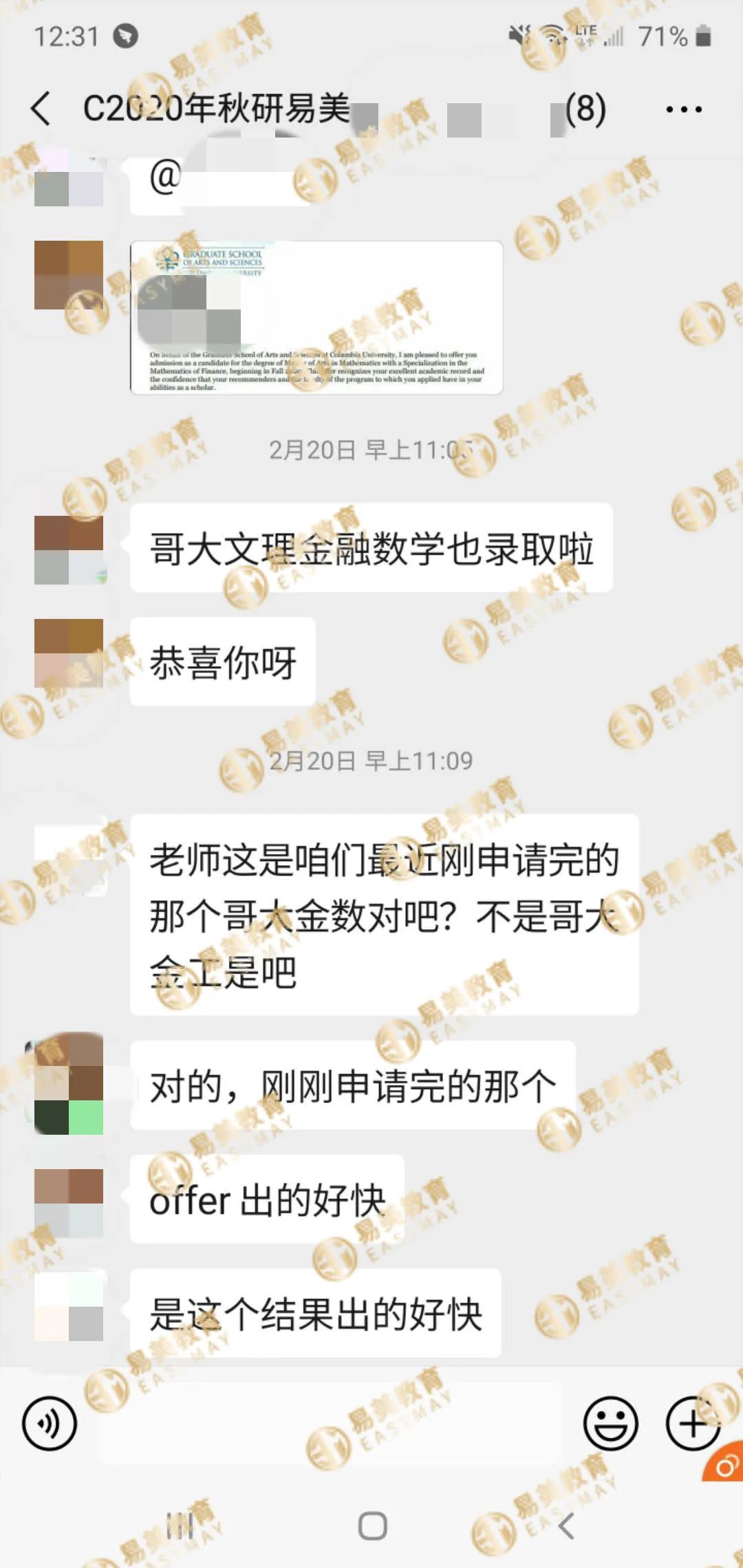Viewport: 743px width, 1568px height.
Task: Tap avatar beside '对的，刚刚申请完的那个'
Action: [69, 1084]
